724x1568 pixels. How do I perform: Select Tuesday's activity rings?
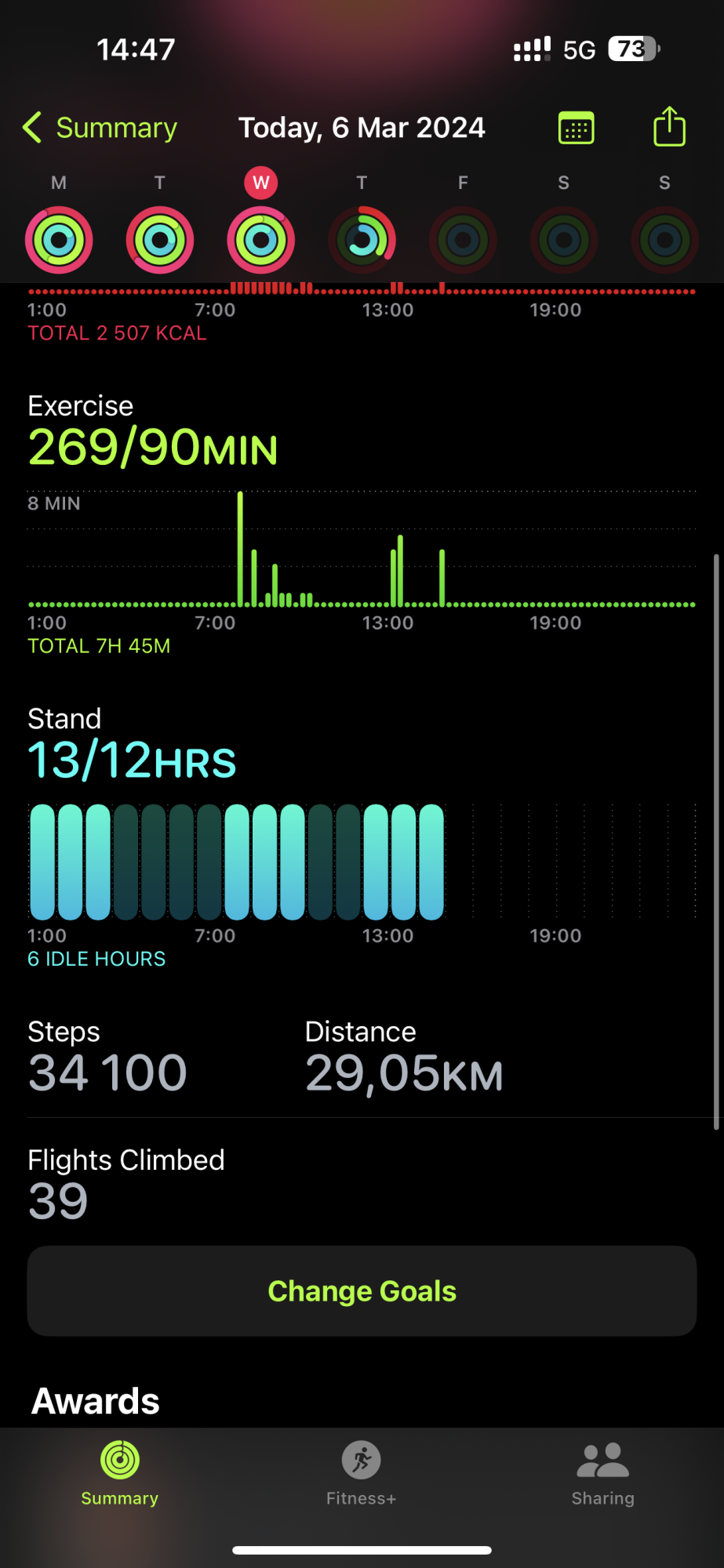click(x=160, y=239)
